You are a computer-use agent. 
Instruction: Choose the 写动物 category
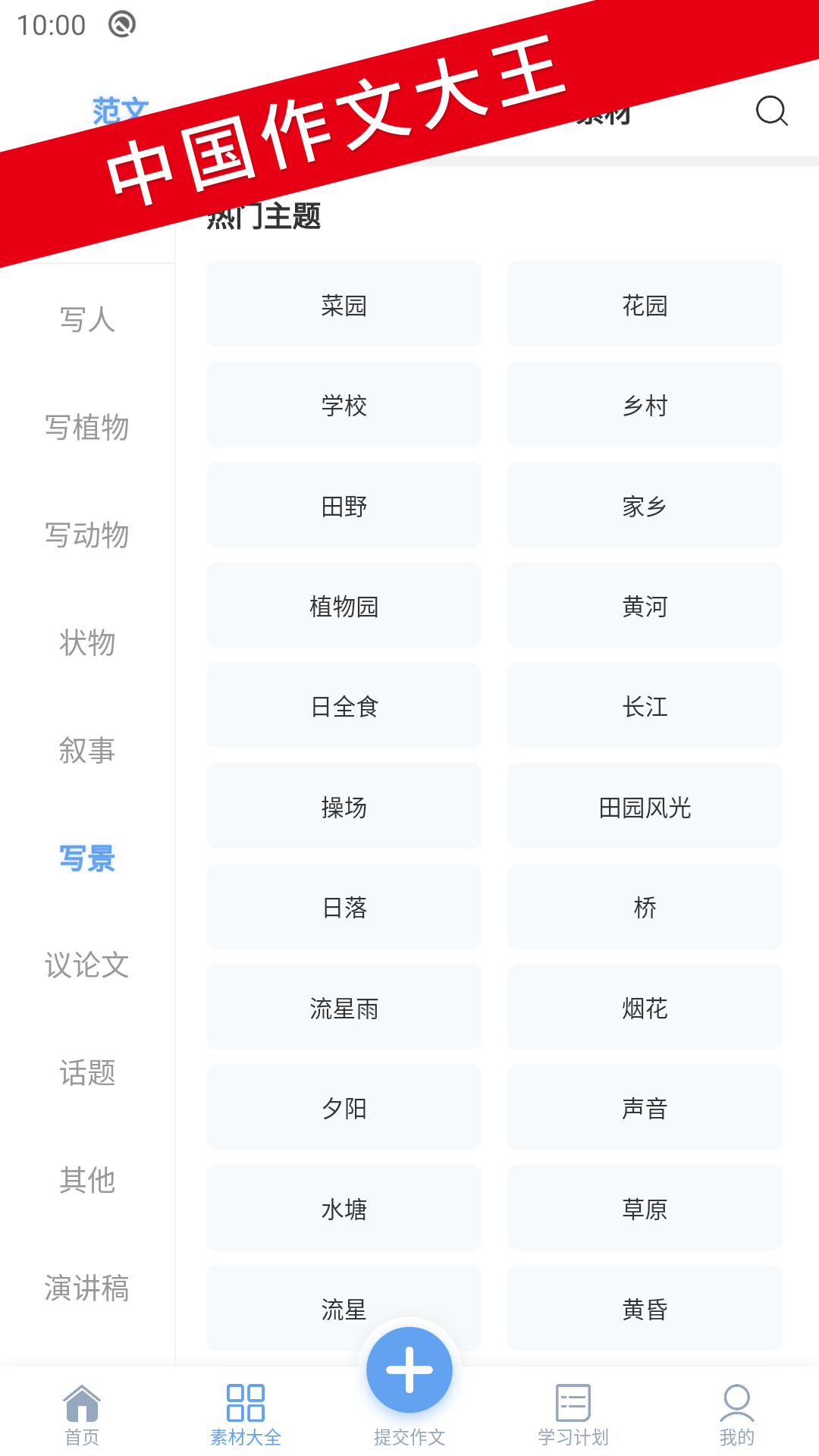tap(87, 535)
